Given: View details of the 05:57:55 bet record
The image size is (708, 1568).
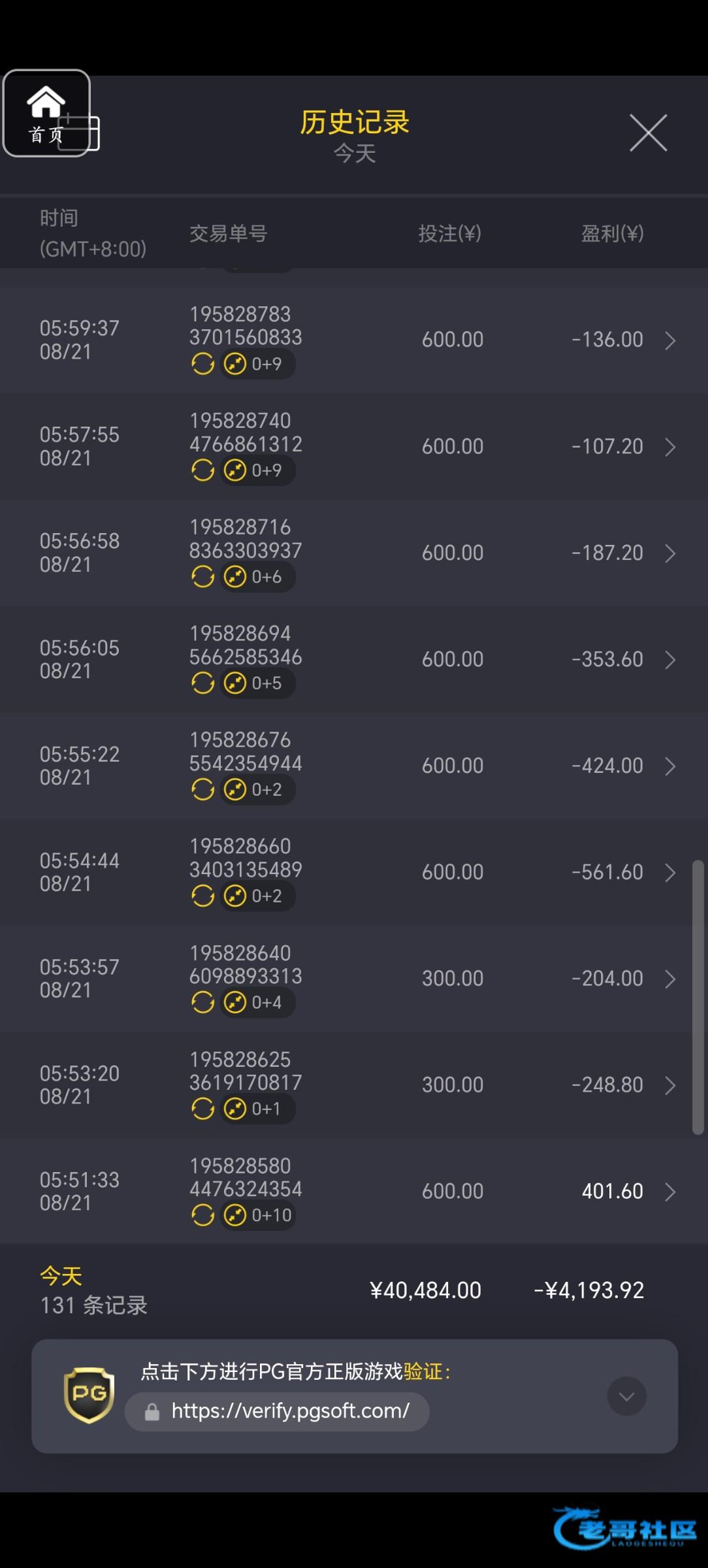Looking at the screenshot, I should tap(669, 447).
